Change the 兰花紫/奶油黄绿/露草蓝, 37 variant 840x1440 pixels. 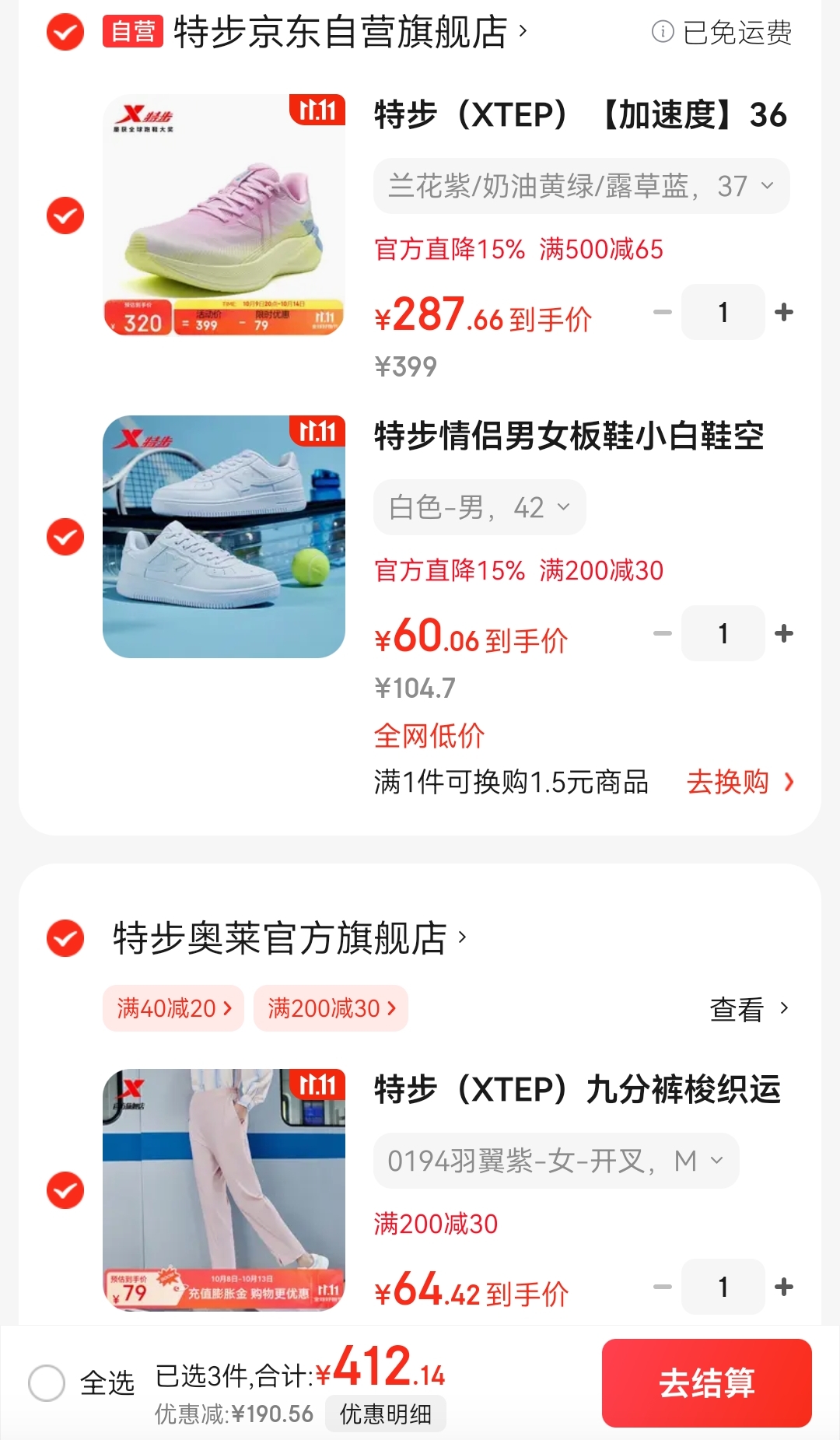pyautogui.click(x=581, y=187)
